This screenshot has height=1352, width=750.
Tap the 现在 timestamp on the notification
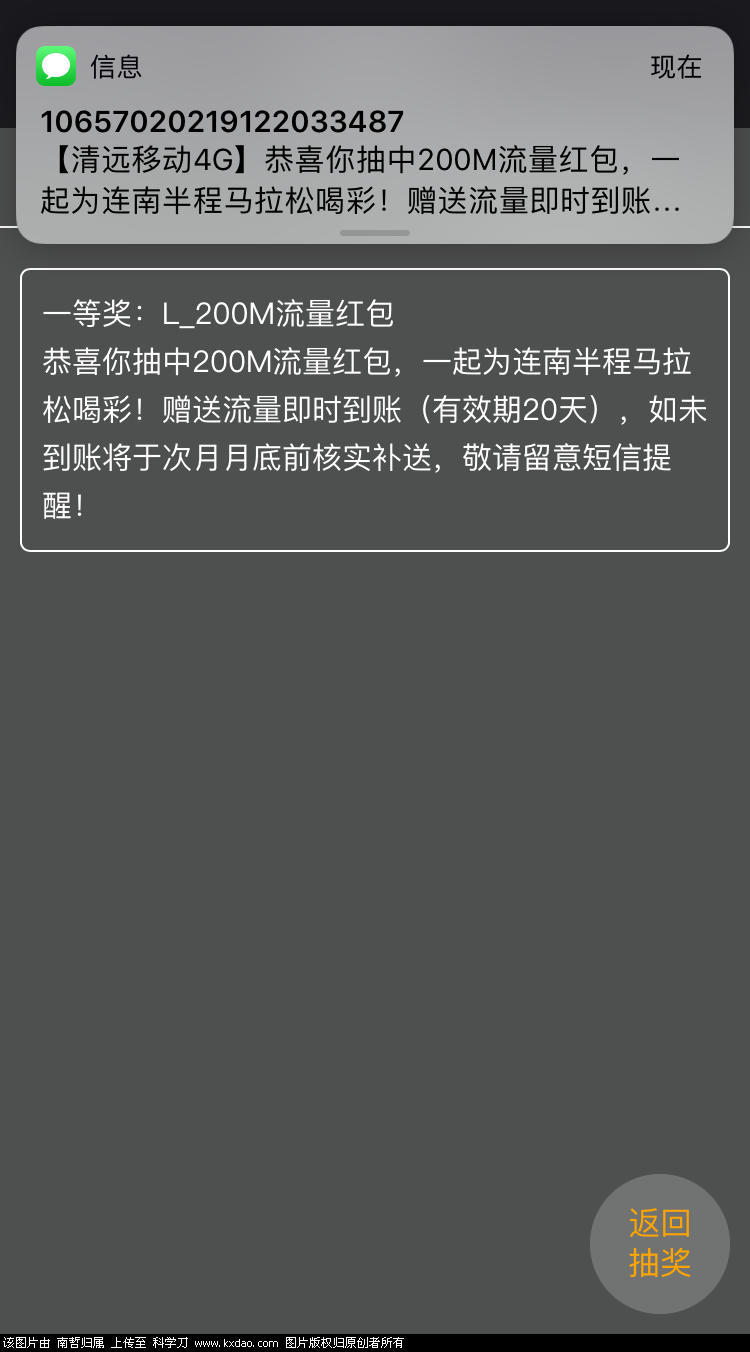[676, 68]
